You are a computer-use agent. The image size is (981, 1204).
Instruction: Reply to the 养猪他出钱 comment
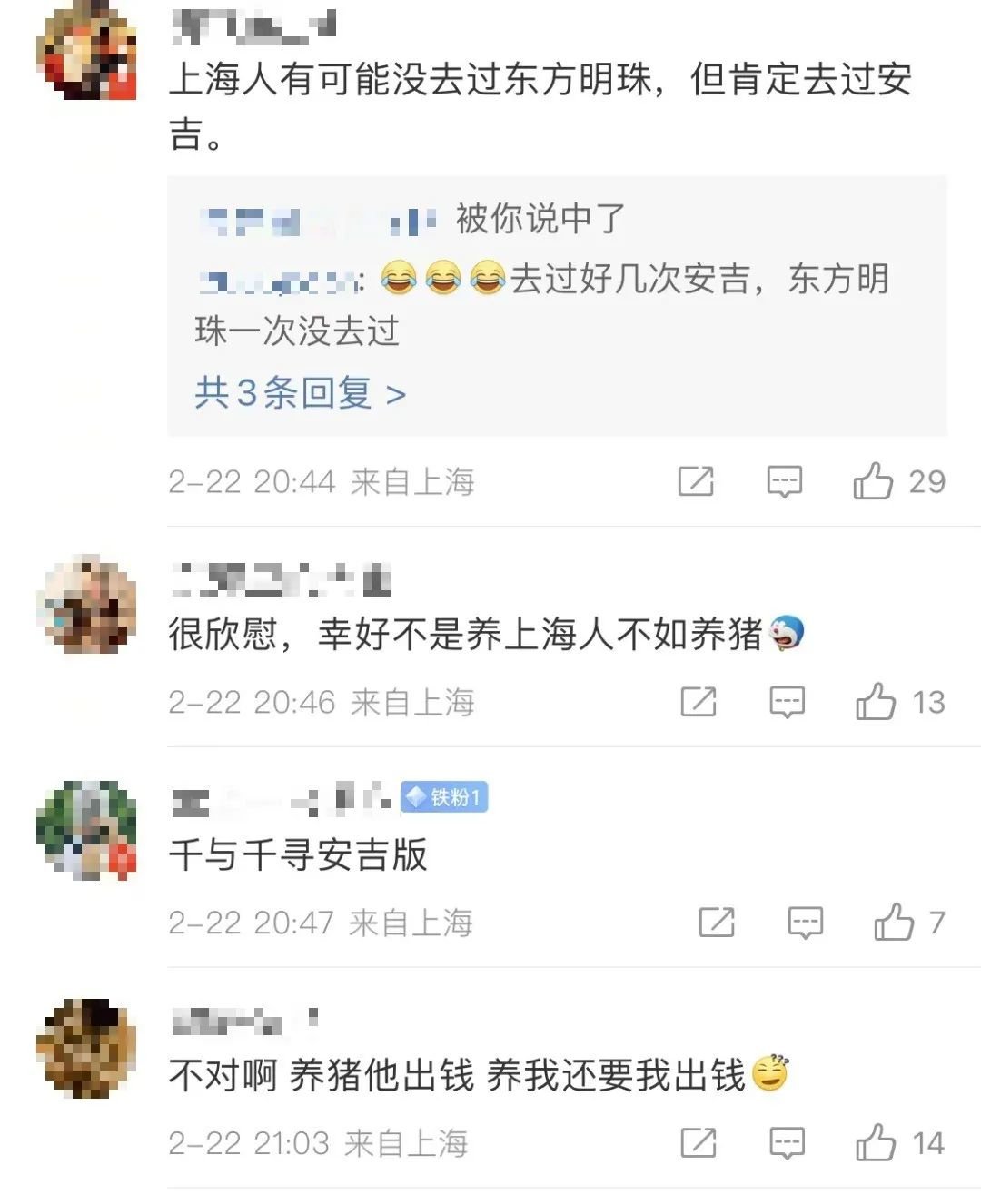pyautogui.click(x=787, y=1143)
